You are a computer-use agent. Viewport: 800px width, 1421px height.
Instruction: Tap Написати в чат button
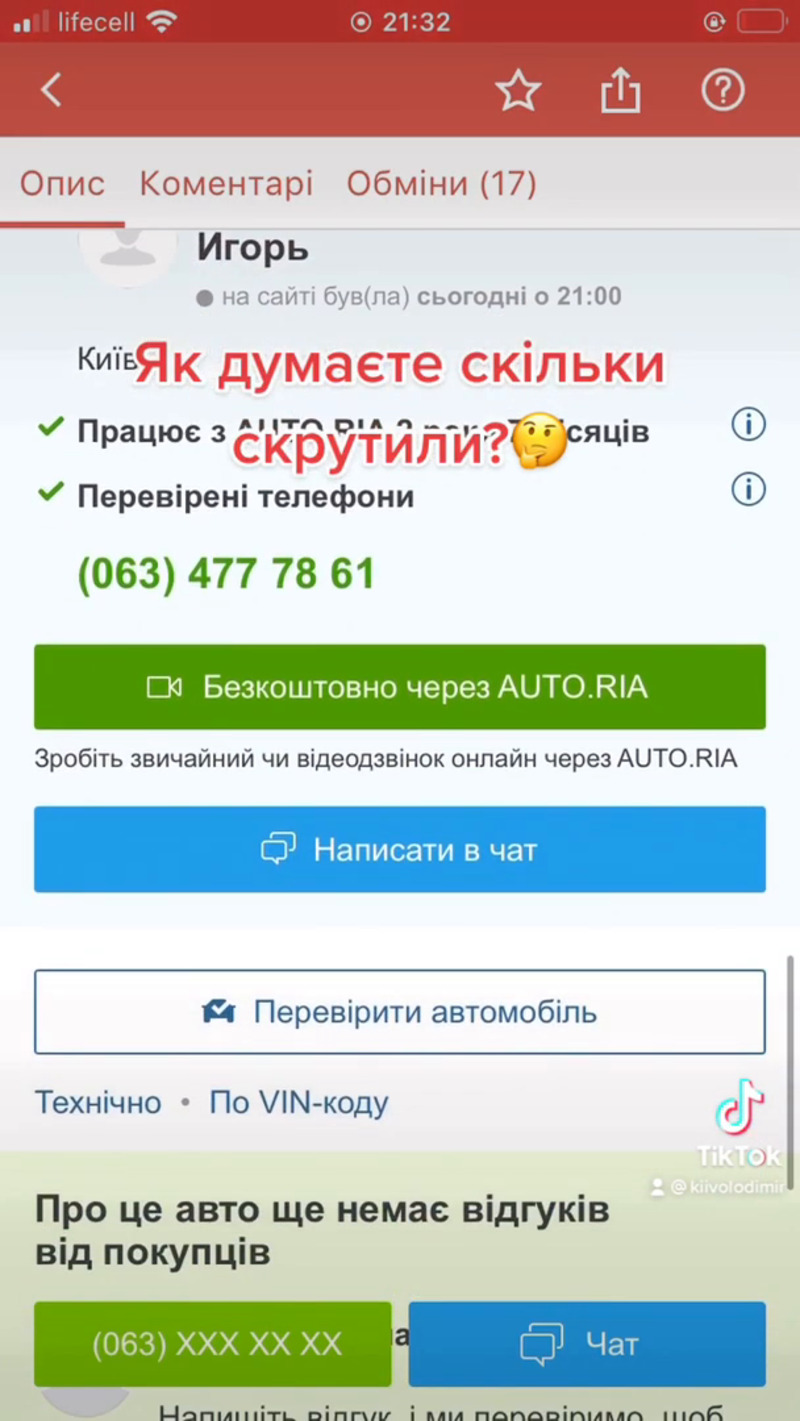coord(400,850)
